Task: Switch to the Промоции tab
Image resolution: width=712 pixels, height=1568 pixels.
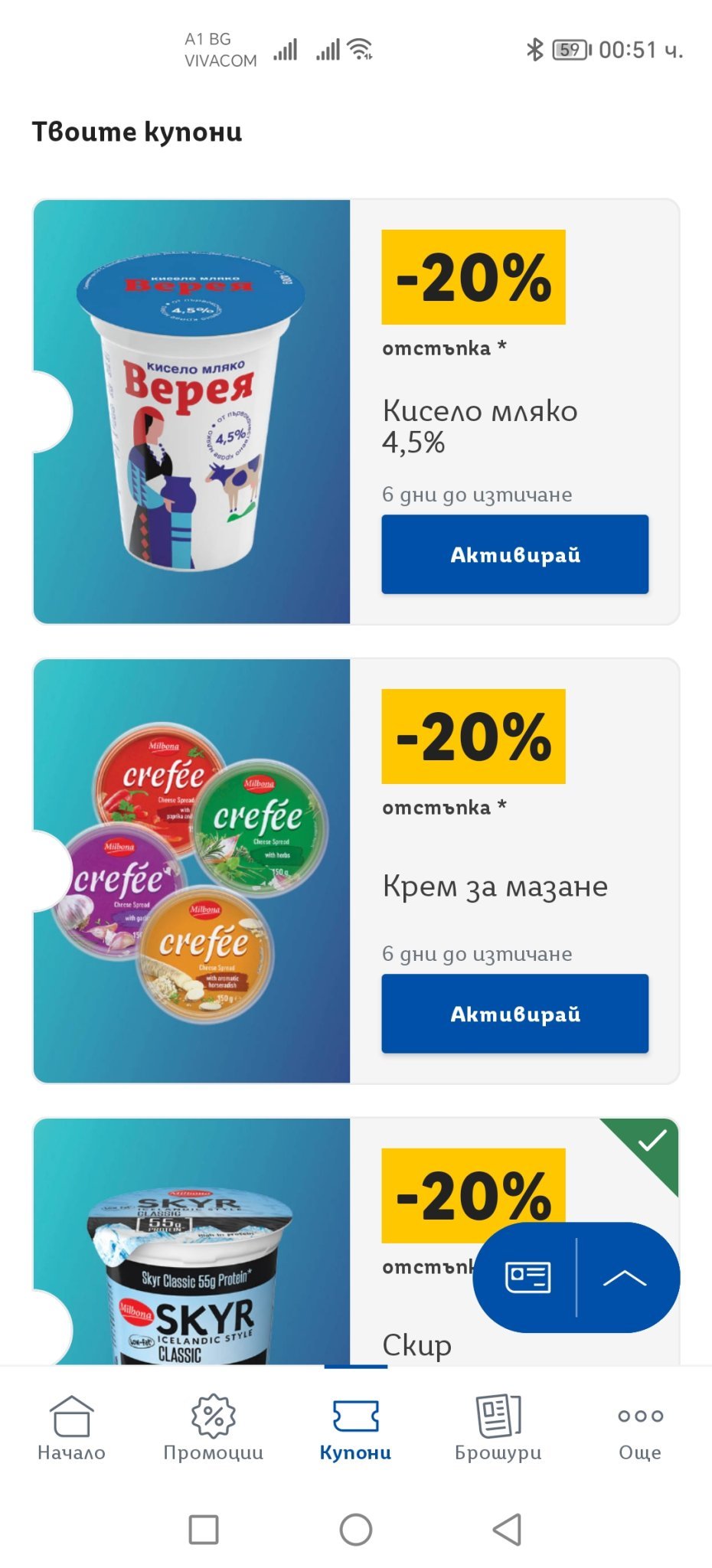Action: (214, 1427)
